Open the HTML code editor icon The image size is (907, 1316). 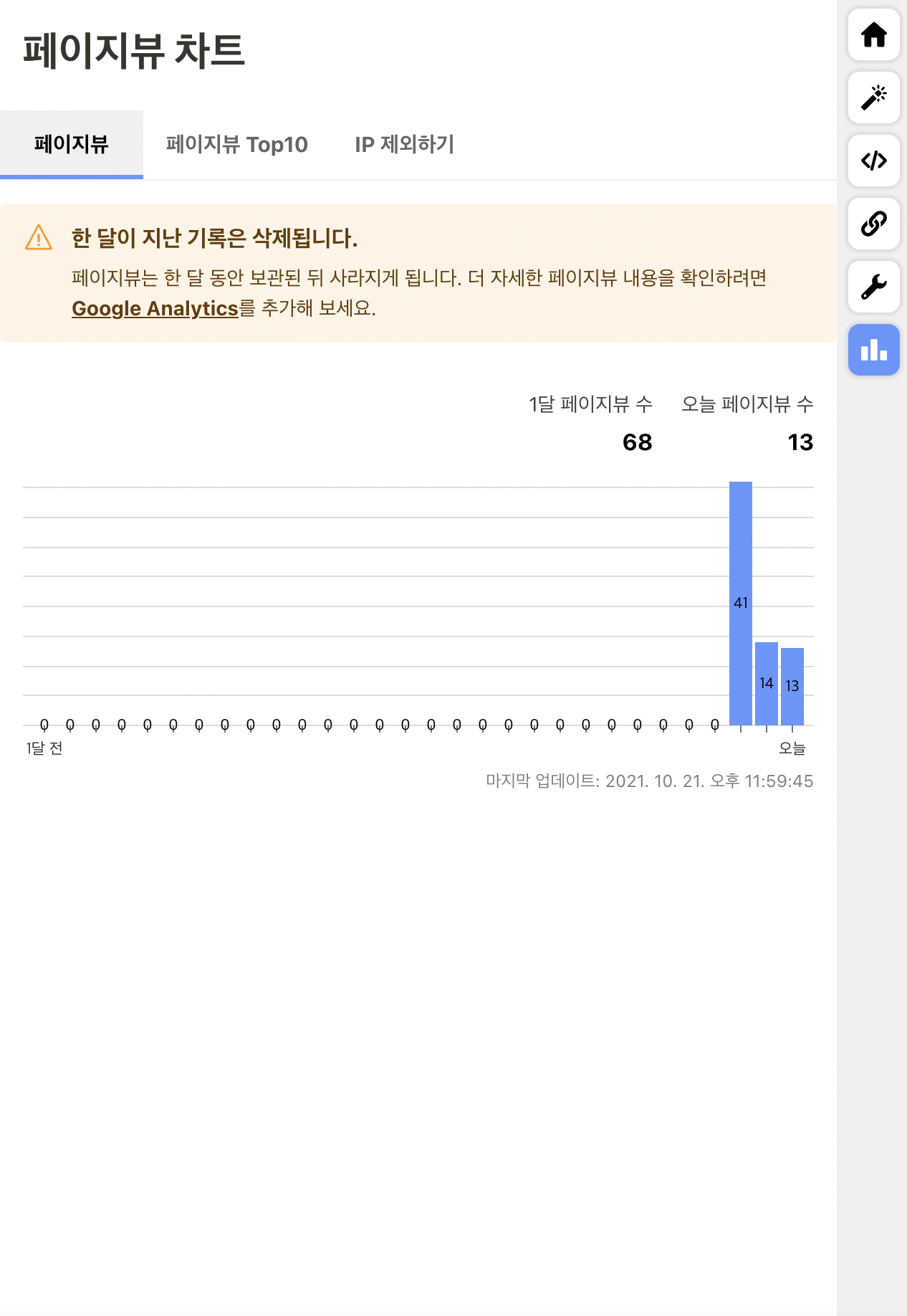coord(874,161)
